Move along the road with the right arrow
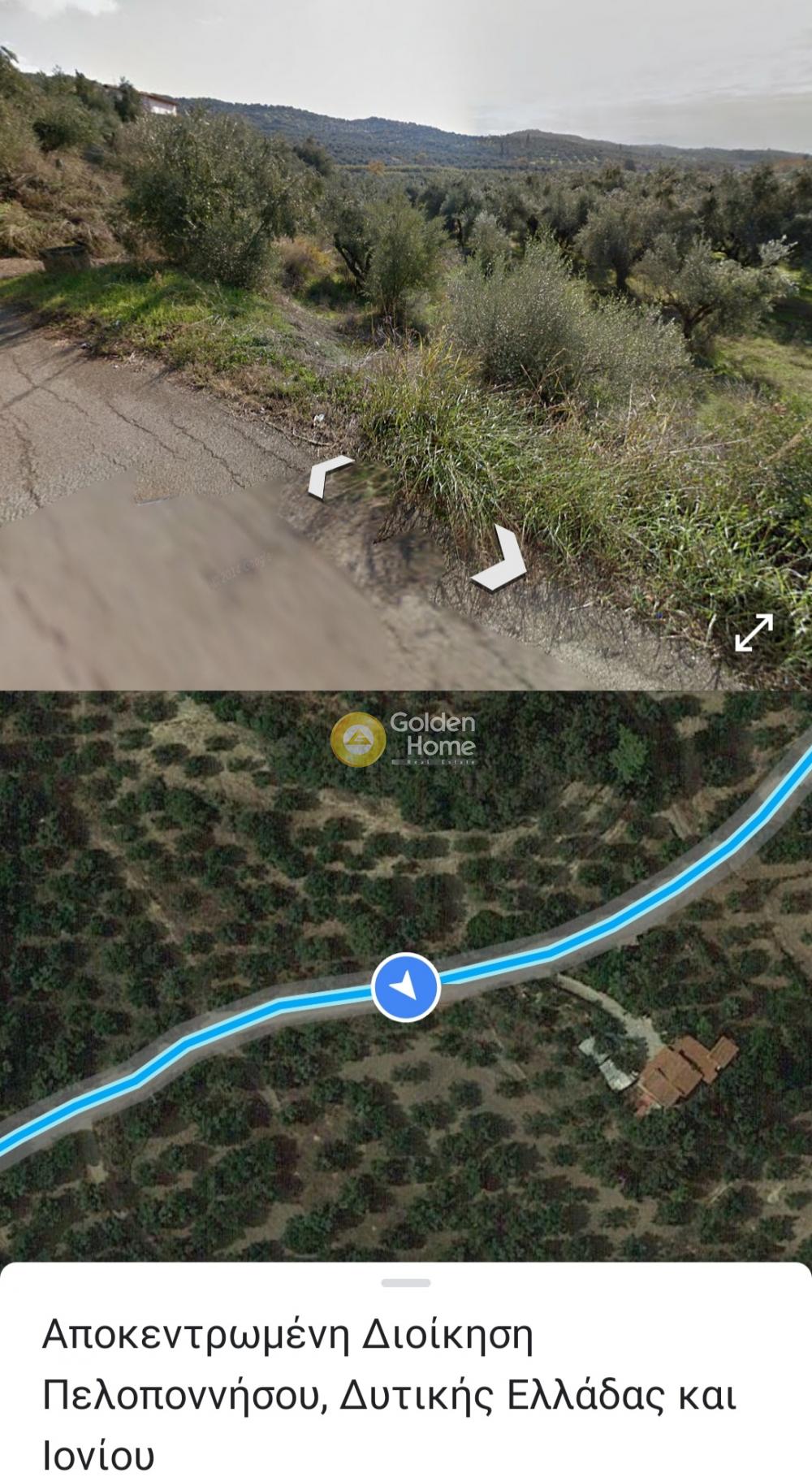 point(499,558)
